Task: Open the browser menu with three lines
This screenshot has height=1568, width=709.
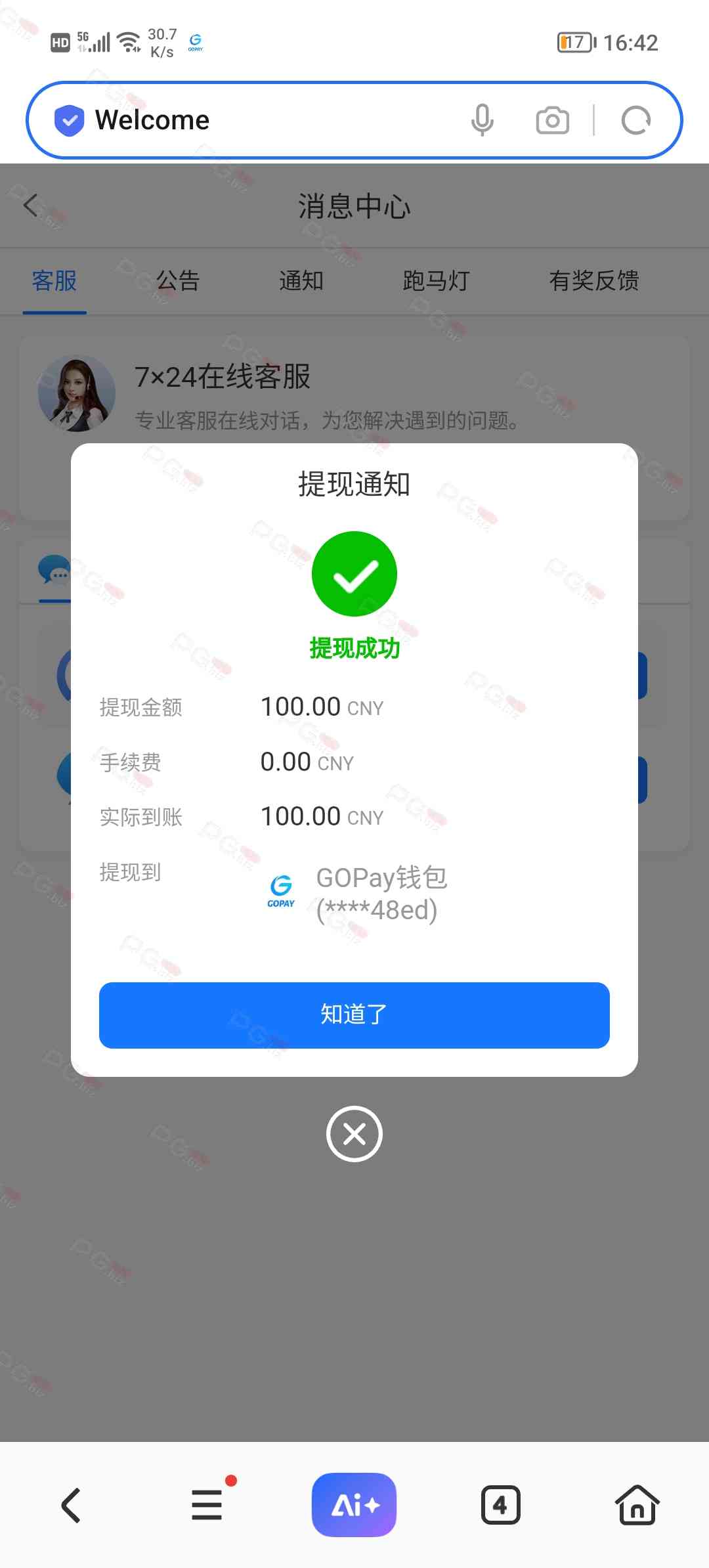Action: (207, 1504)
